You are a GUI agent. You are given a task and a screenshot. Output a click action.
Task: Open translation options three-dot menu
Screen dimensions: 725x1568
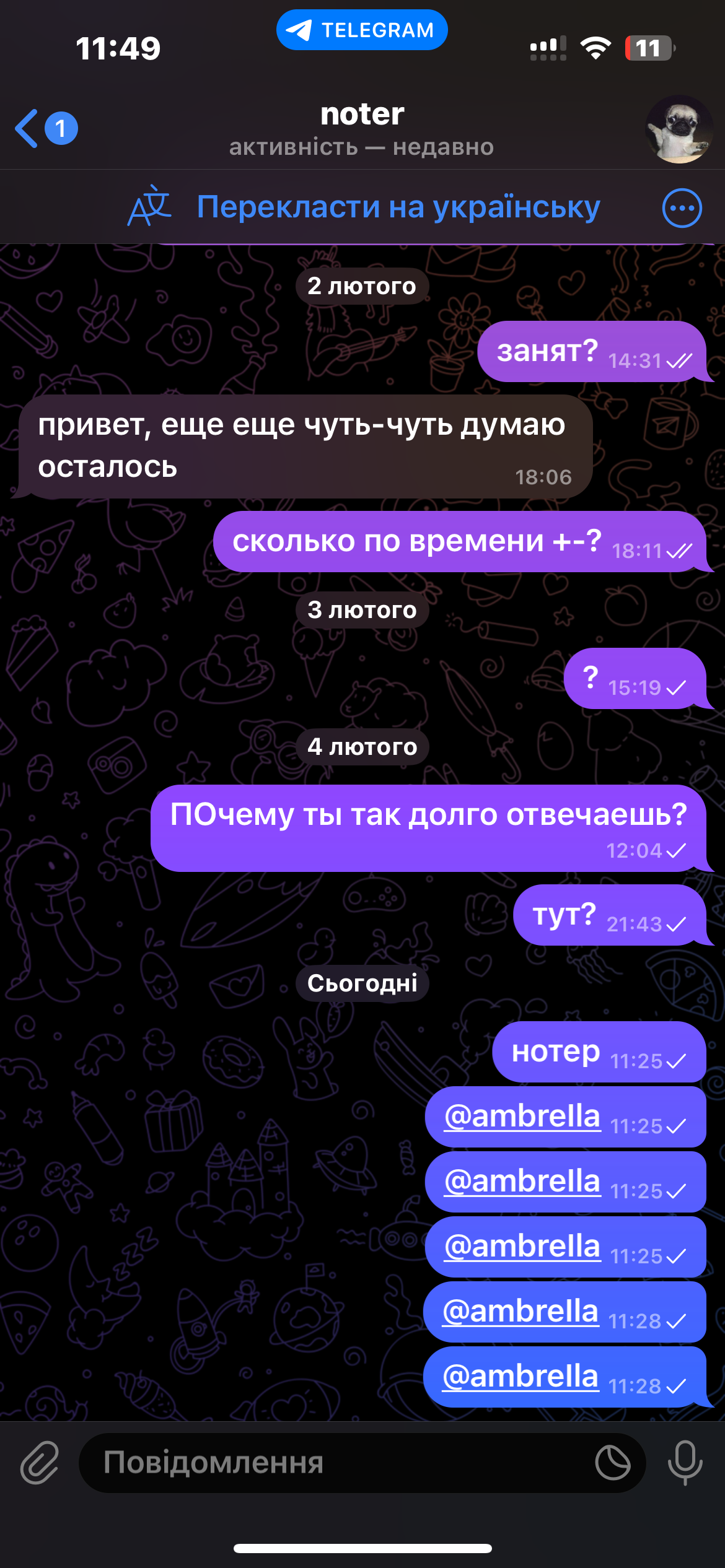(x=682, y=208)
